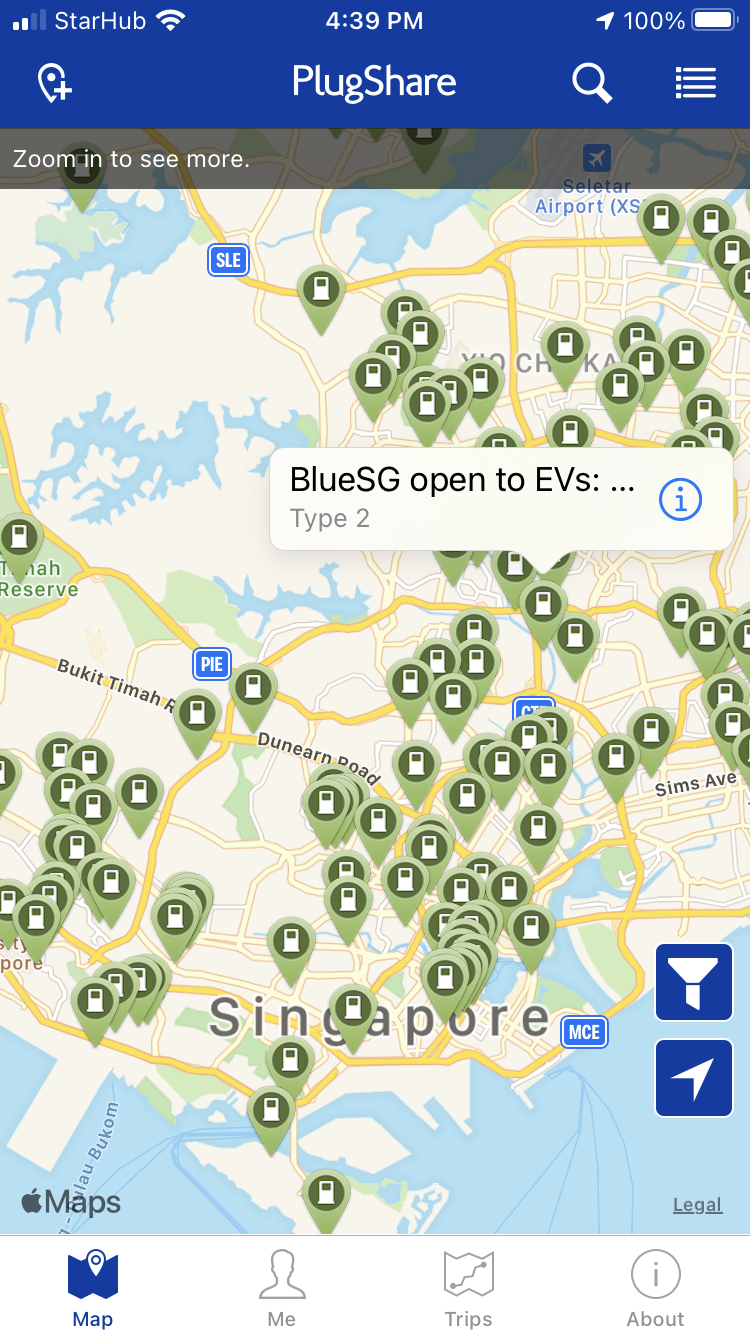Open info for BlueSG open to EVs
Image resolution: width=750 pixels, height=1334 pixels.
[x=681, y=499]
